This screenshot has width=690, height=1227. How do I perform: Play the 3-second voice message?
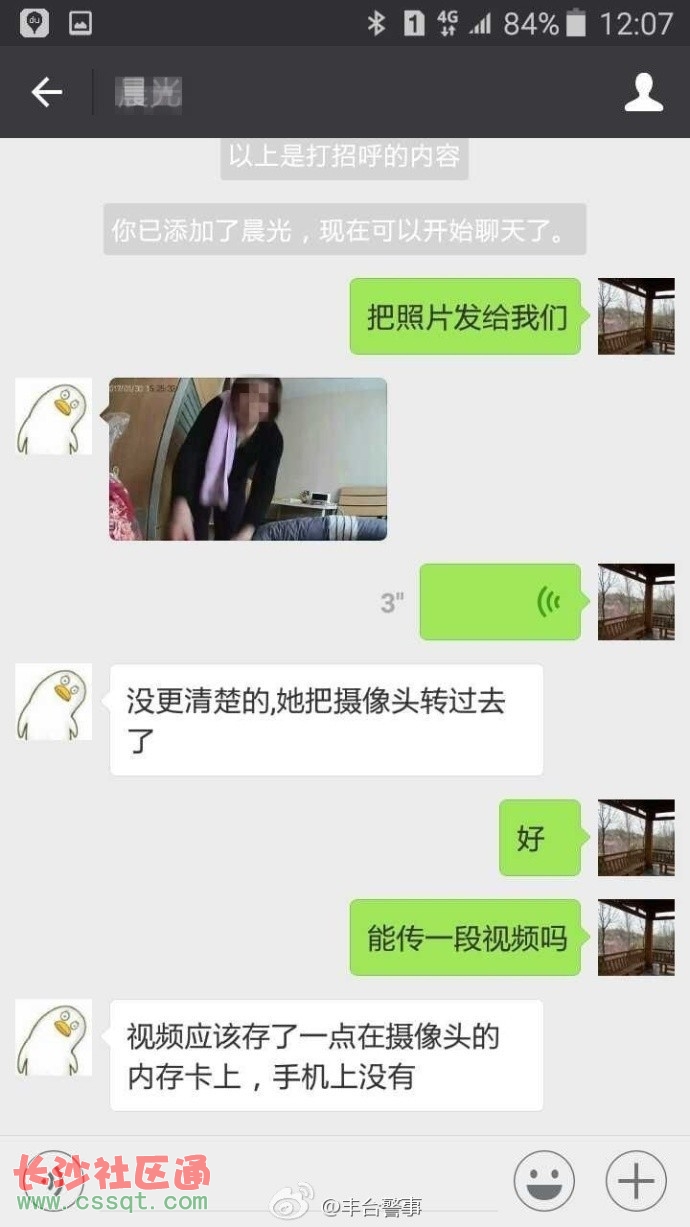click(499, 602)
